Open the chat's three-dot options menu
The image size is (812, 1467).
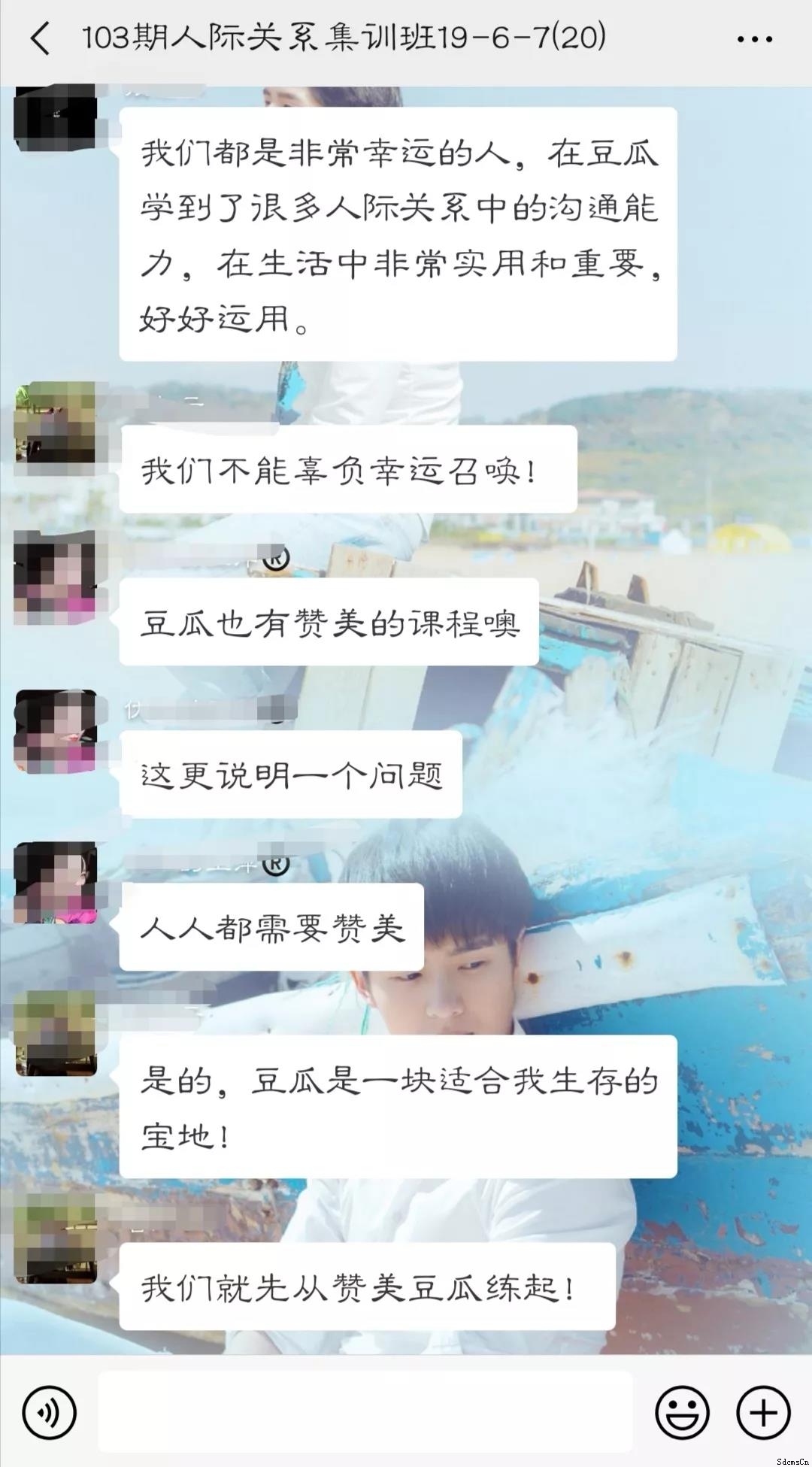tap(754, 39)
